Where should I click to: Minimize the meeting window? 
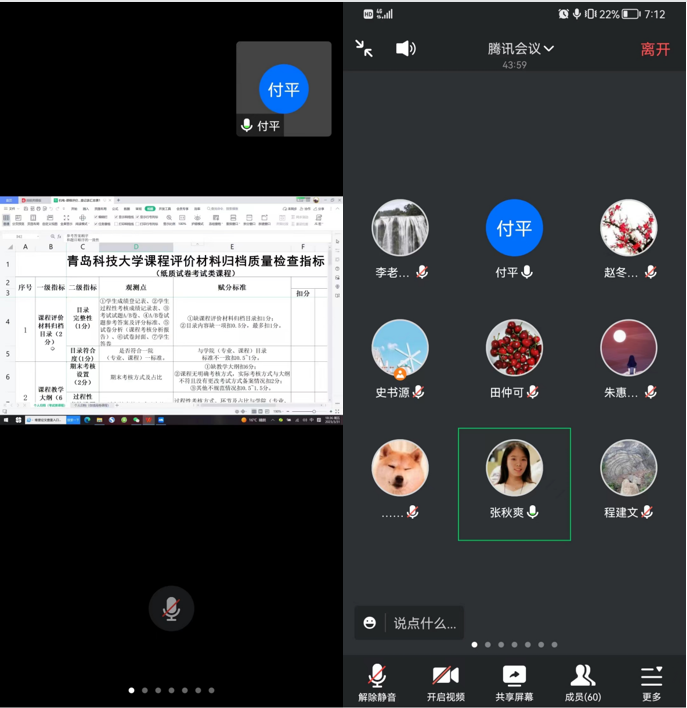click(x=364, y=48)
